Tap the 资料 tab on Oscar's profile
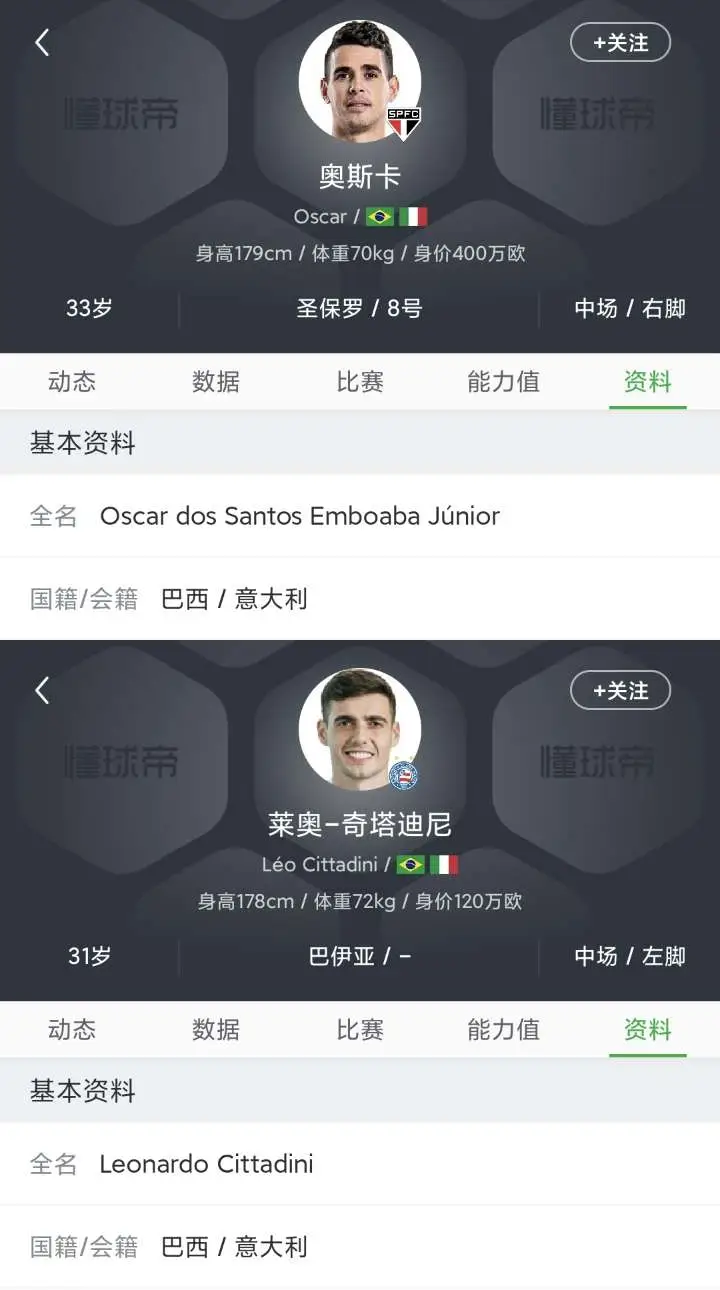Image resolution: width=720 pixels, height=1290 pixels. point(648,381)
